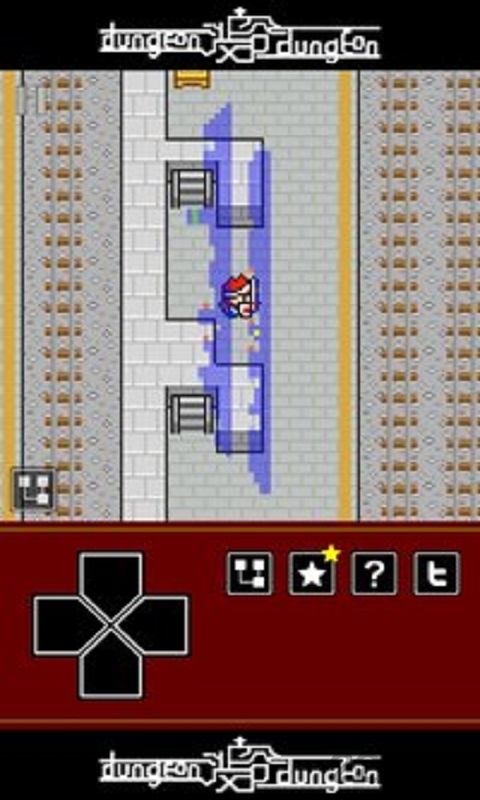Open the star achievements button
The width and height of the screenshot is (480, 800).
pyautogui.click(x=312, y=573)
